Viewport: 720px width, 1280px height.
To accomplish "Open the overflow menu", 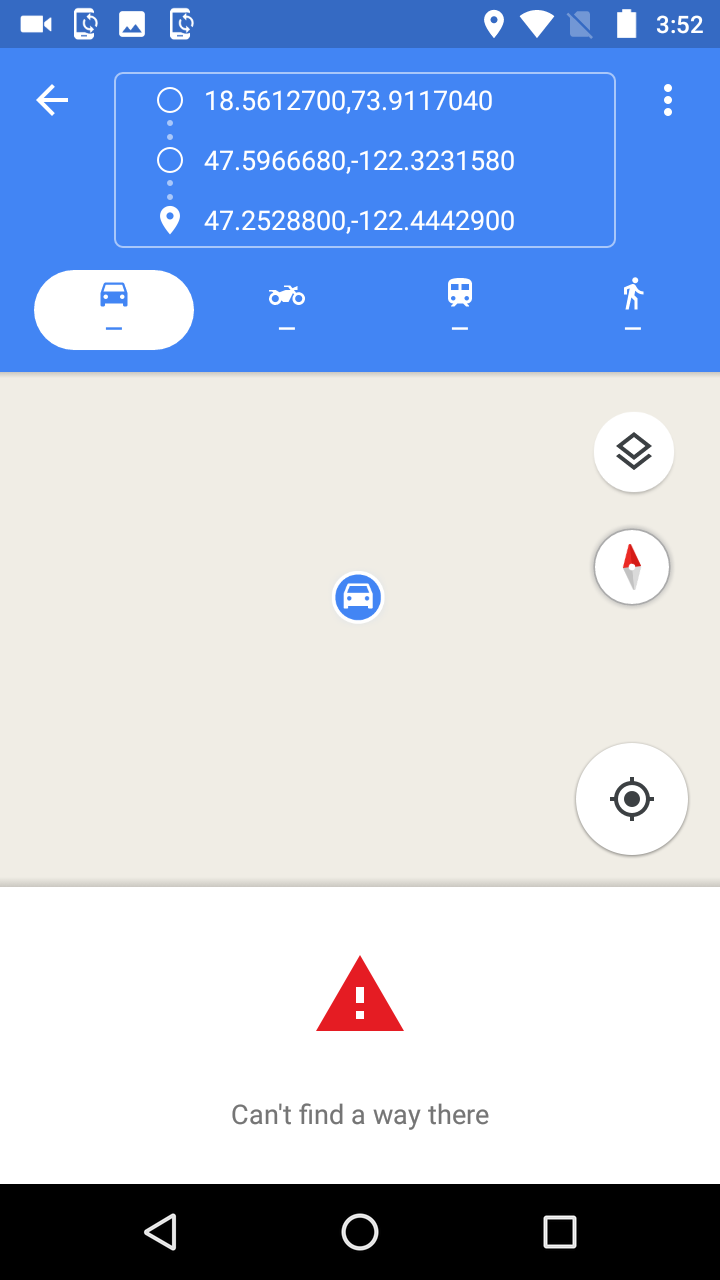I will click(x=667, y=100).
